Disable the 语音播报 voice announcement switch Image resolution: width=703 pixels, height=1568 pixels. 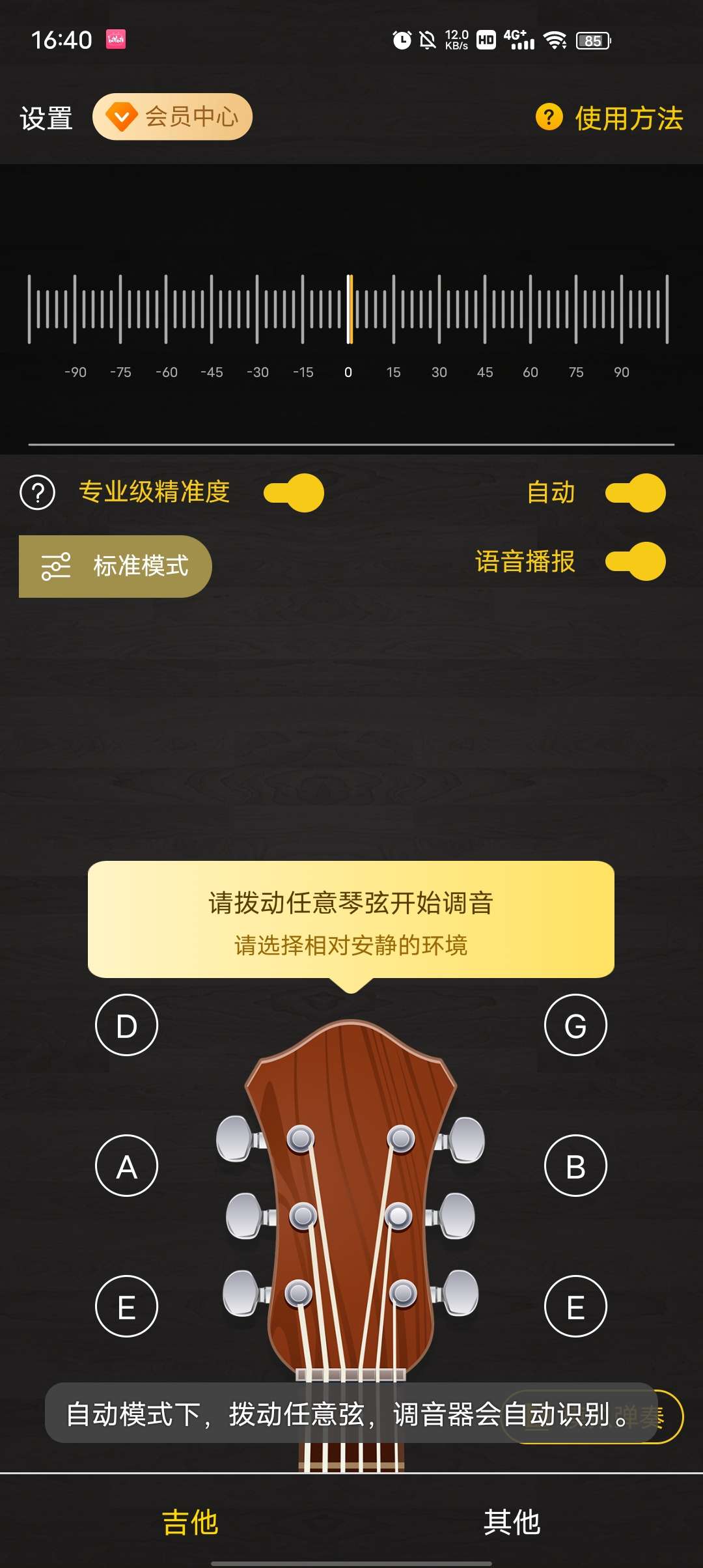(635, 561)
